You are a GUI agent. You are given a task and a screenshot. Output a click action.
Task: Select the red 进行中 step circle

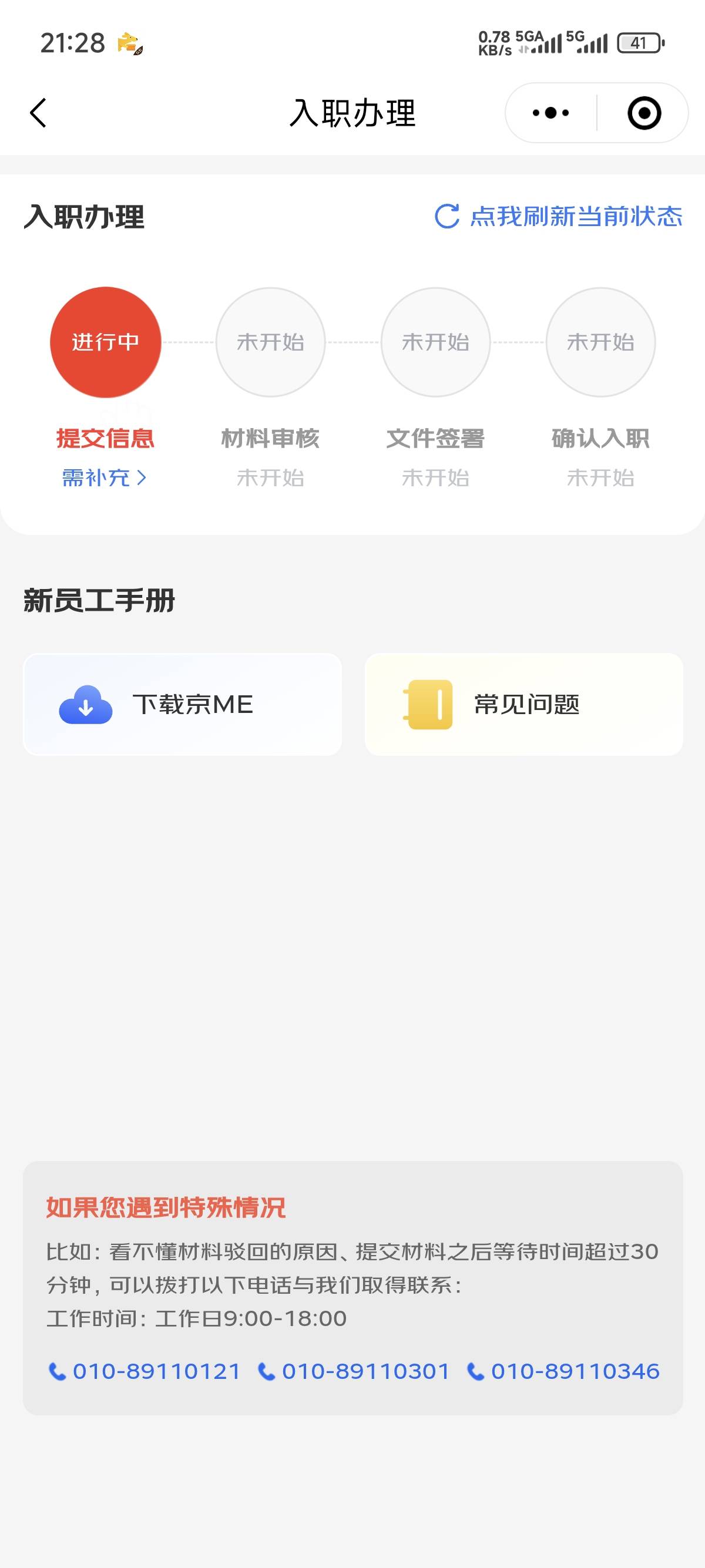105,342
